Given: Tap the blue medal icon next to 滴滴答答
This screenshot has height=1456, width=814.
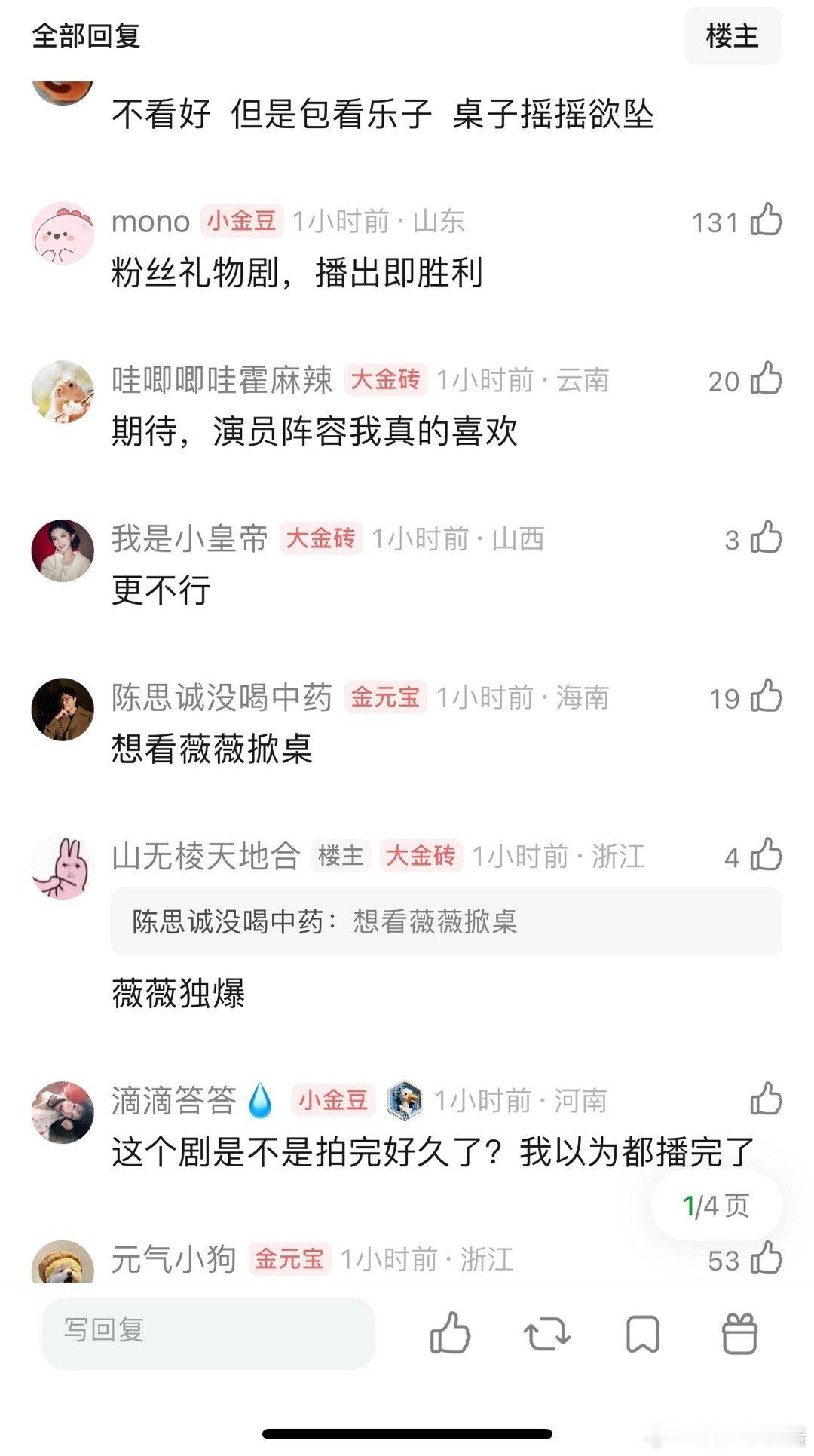Looking at the screenshot, I should click(x=404, y=1101).
